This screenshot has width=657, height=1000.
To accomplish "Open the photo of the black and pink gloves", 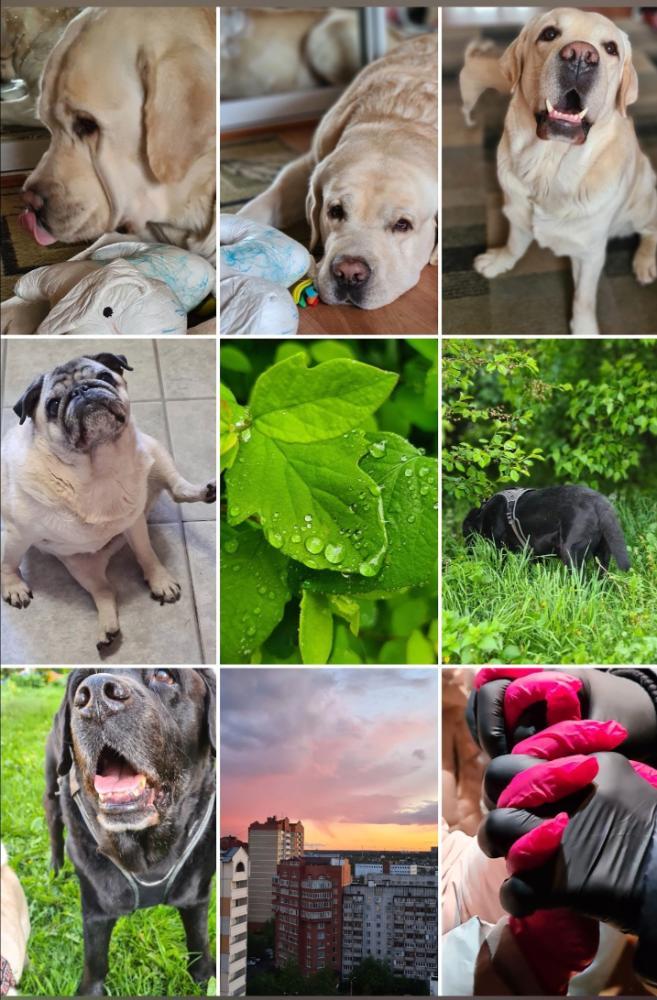I will (x=549, y=830).
